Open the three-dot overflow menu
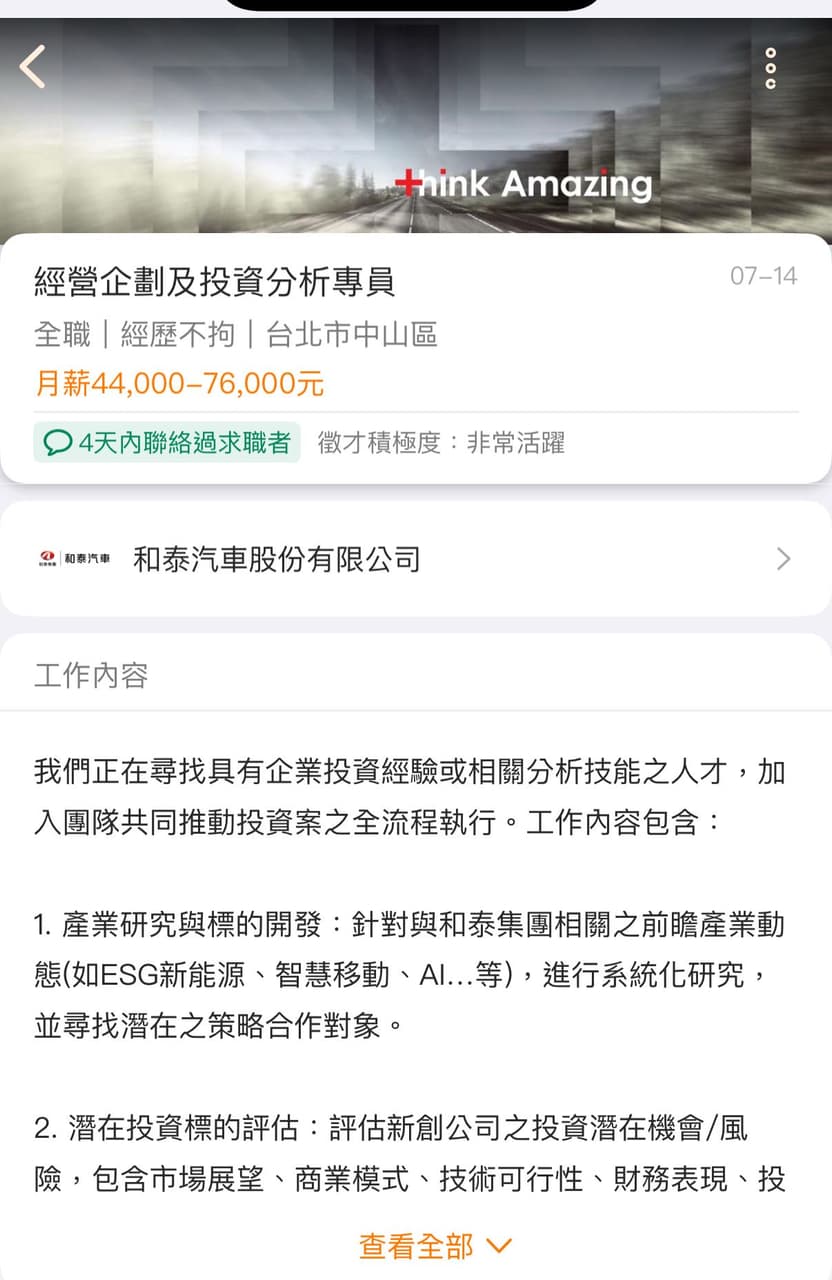Screen dimensions: 832x1280 coord(770,68)
